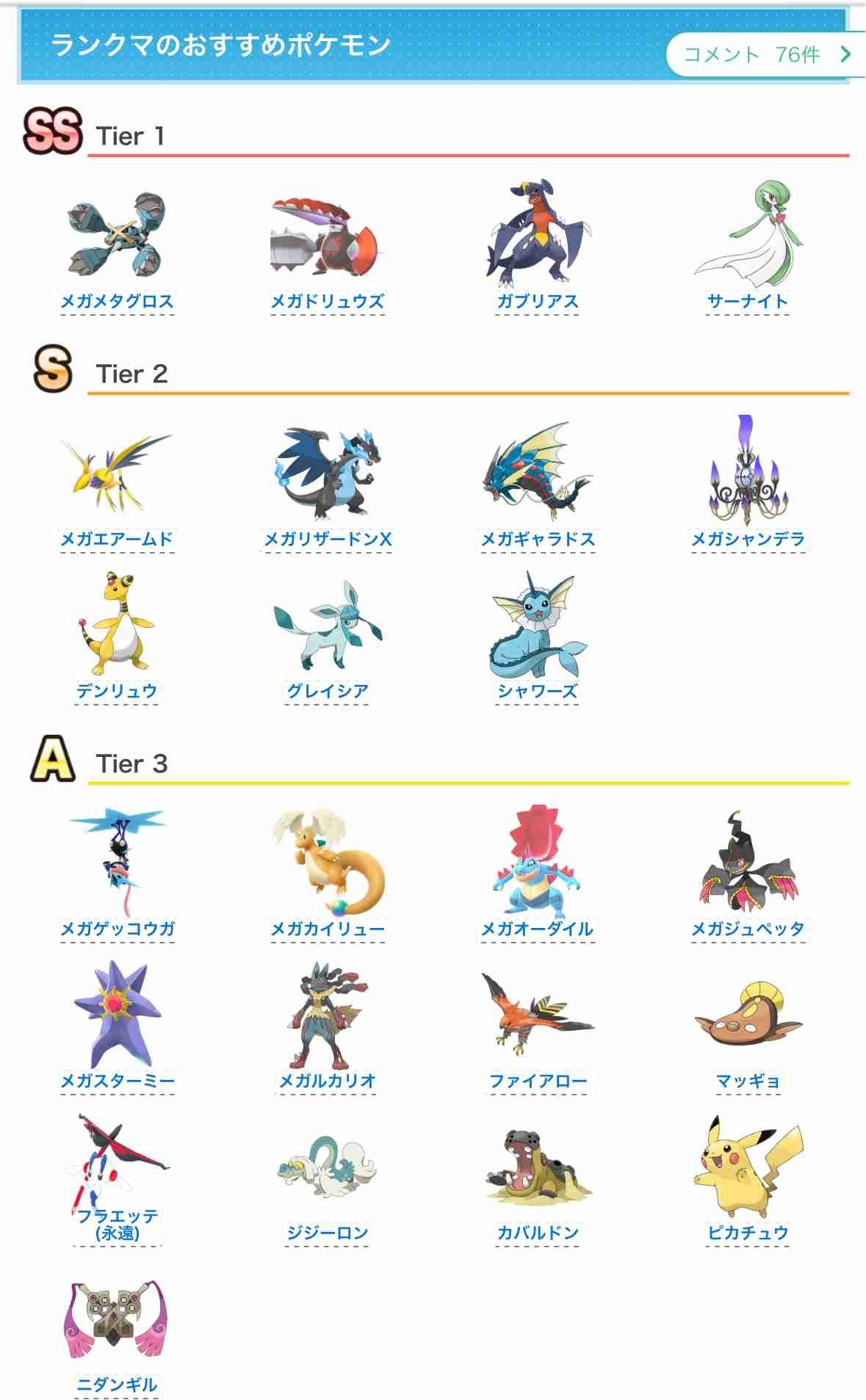
Task: Open the コメント 76件 comments button
Action: 764,54
